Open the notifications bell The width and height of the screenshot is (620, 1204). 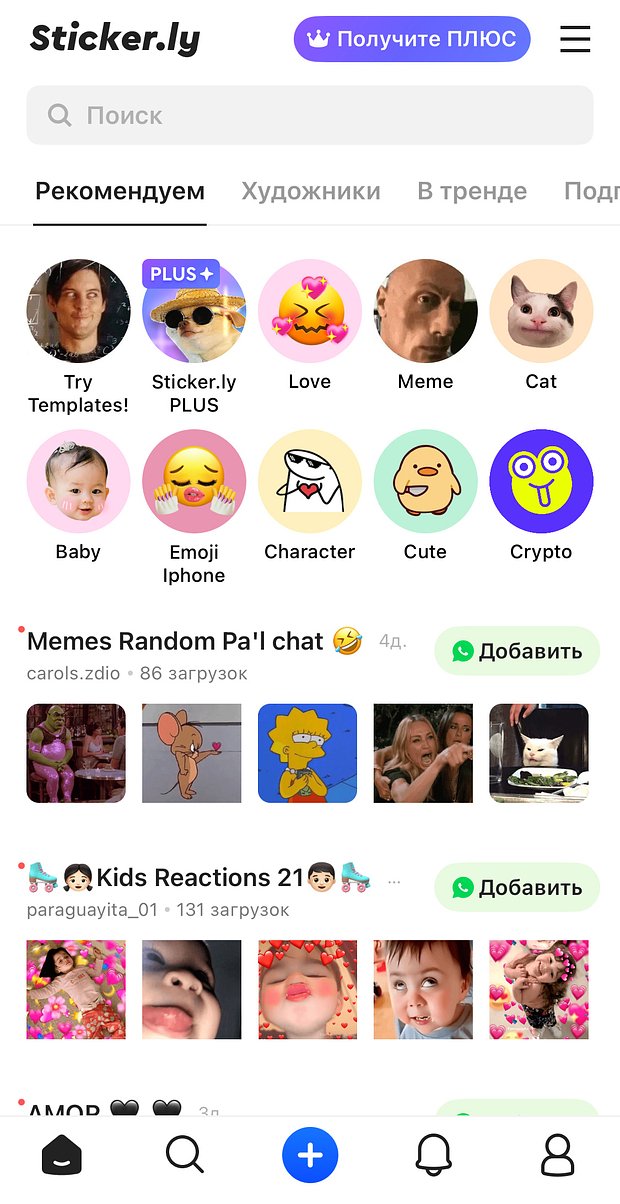(433, 1155)
